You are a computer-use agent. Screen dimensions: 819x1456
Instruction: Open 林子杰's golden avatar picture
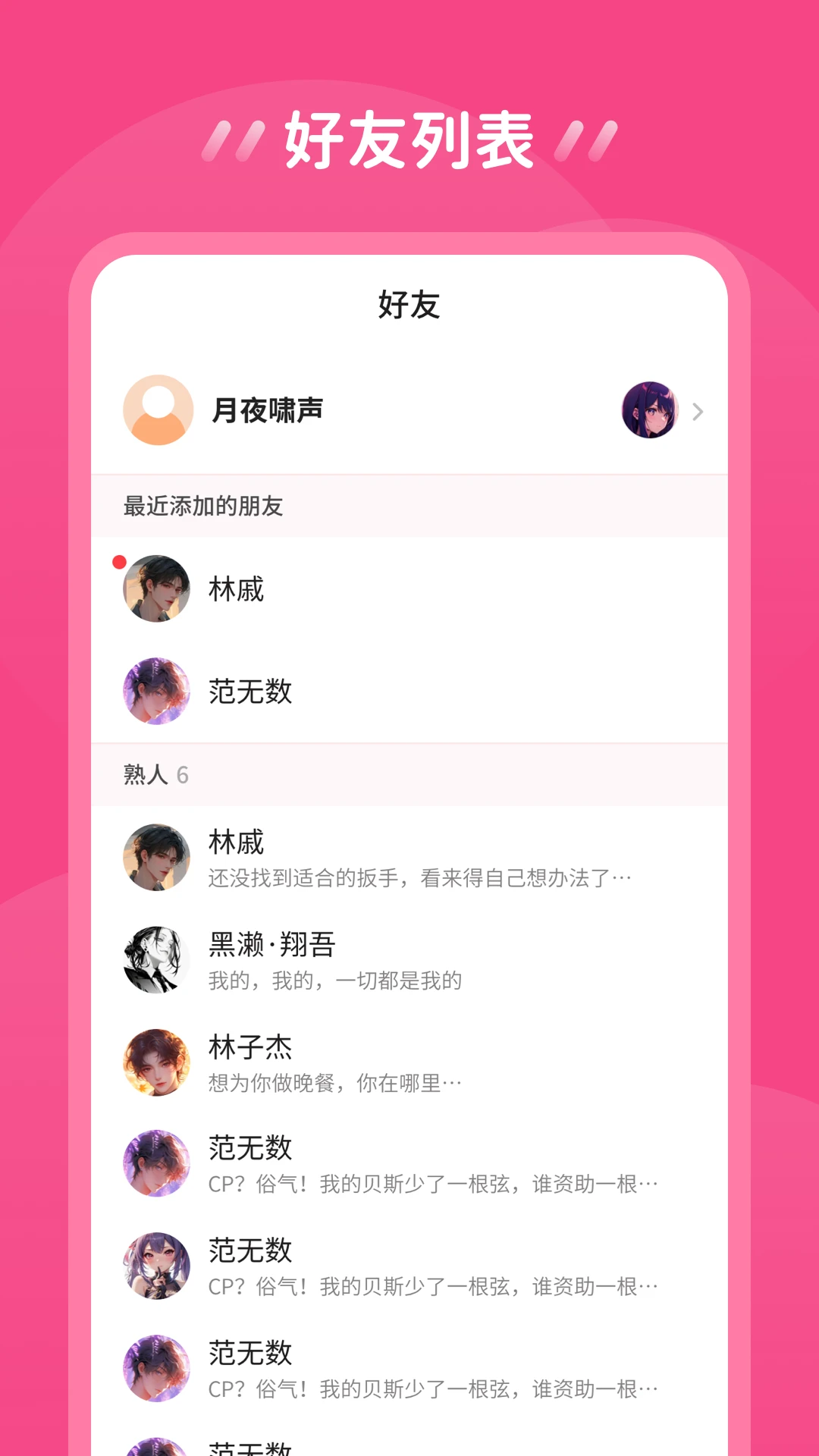157,1062
